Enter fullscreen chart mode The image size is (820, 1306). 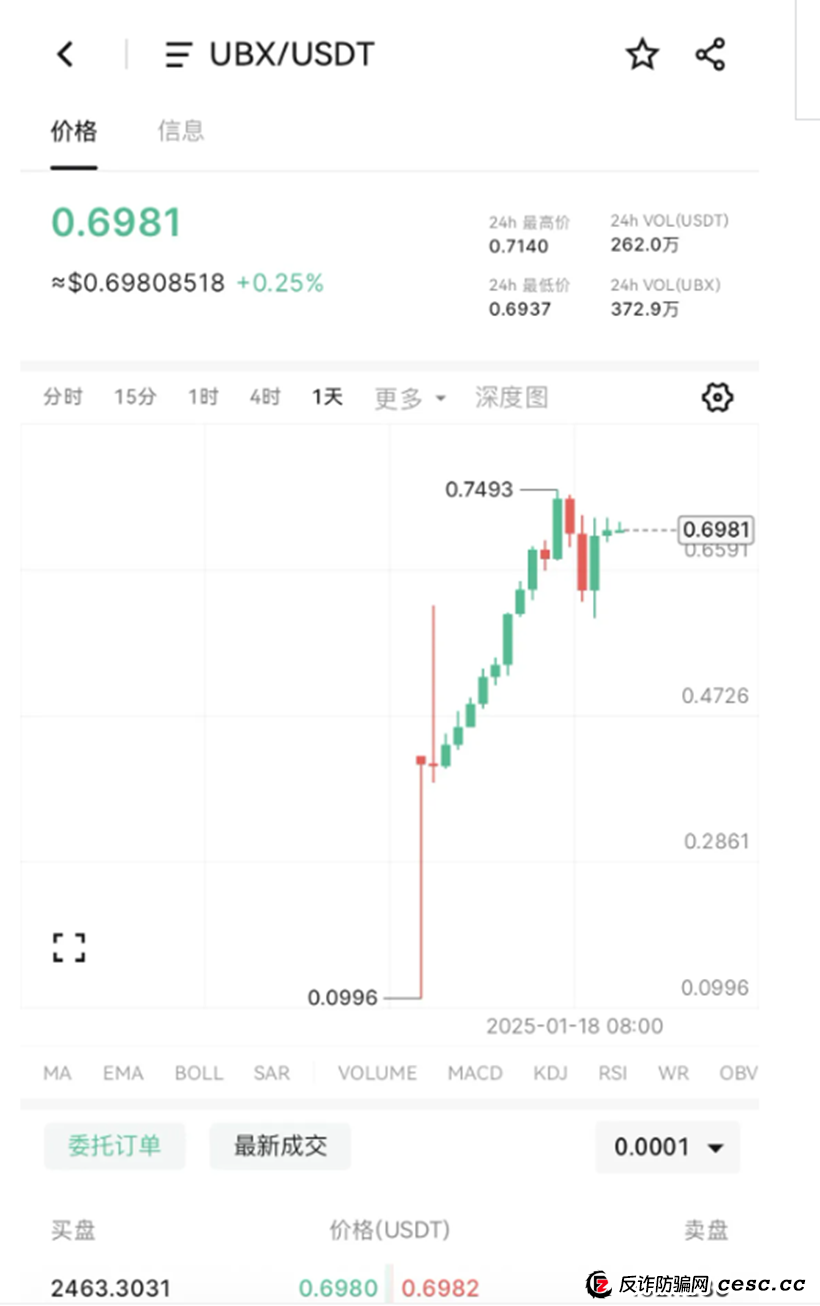coord(68,947)
